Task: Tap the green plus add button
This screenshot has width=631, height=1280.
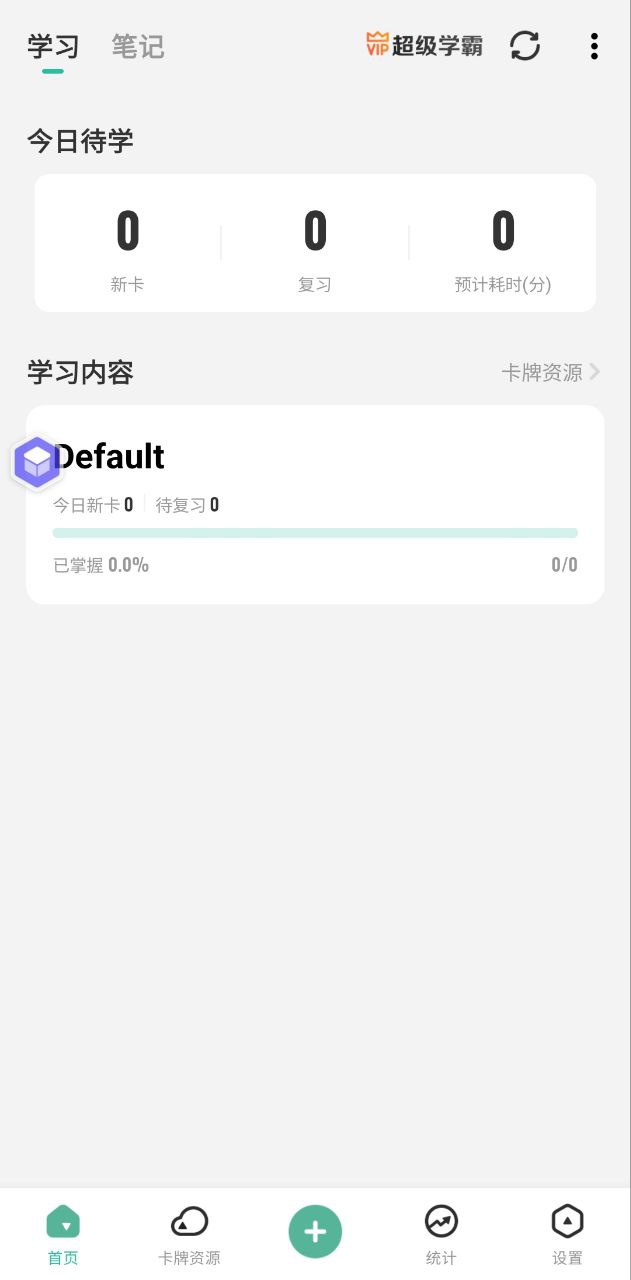Action: tap(315, 1231)
